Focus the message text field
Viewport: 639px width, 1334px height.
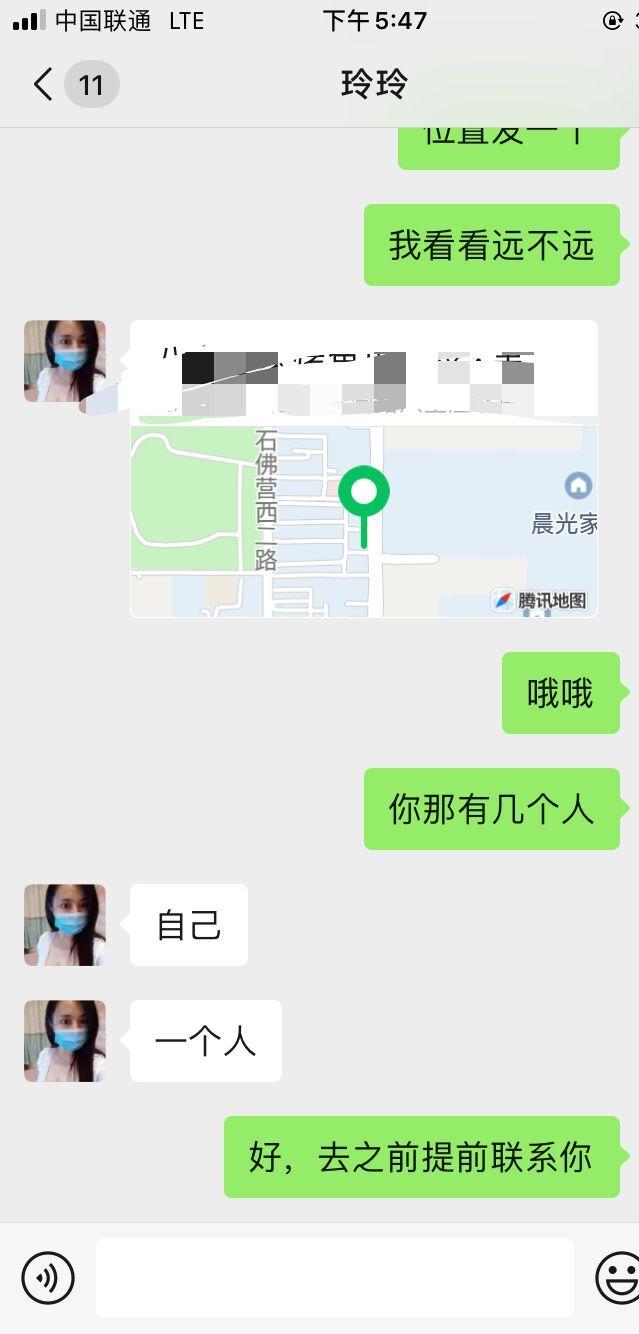click(334, 1277)
